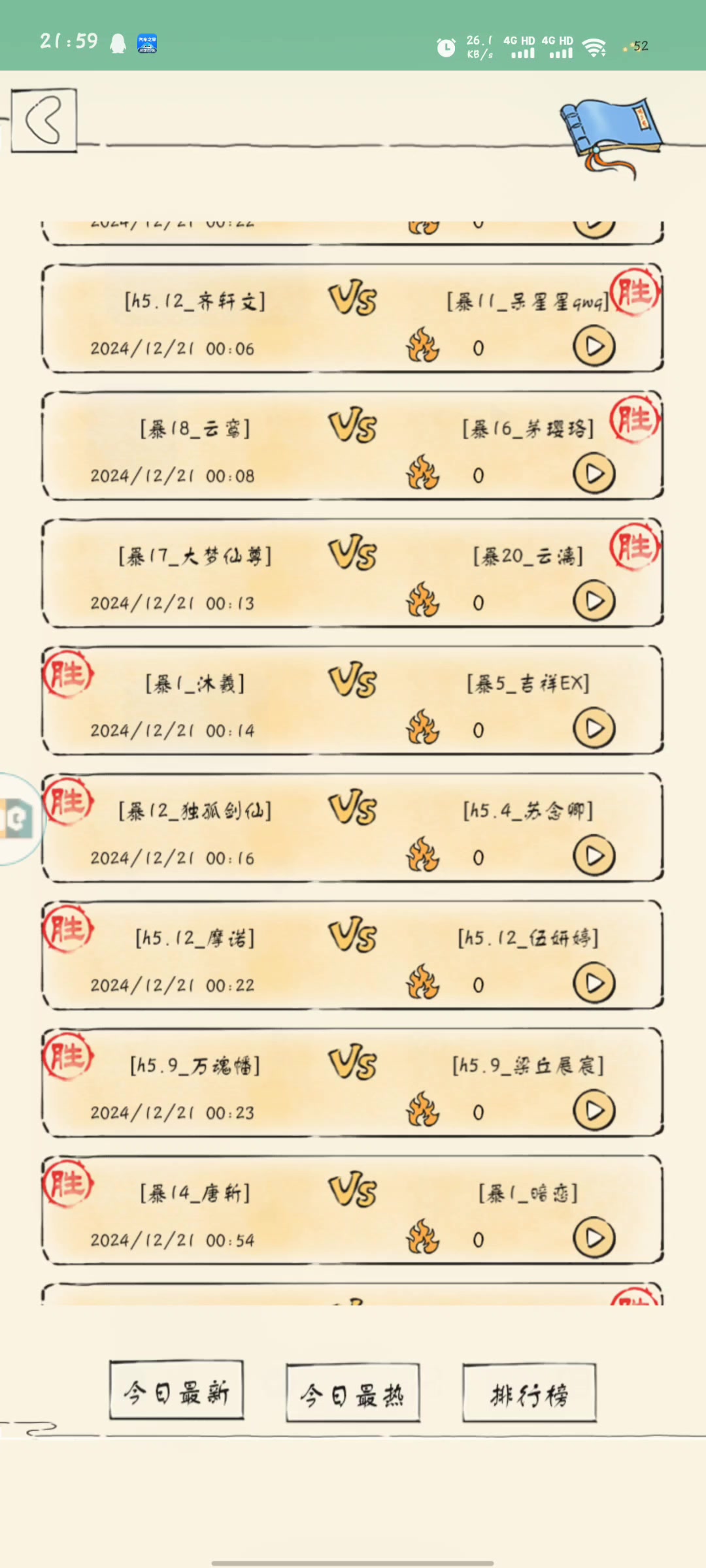Open the blue book icon
The image size is (706, 1568).
[x=610, y=133]
